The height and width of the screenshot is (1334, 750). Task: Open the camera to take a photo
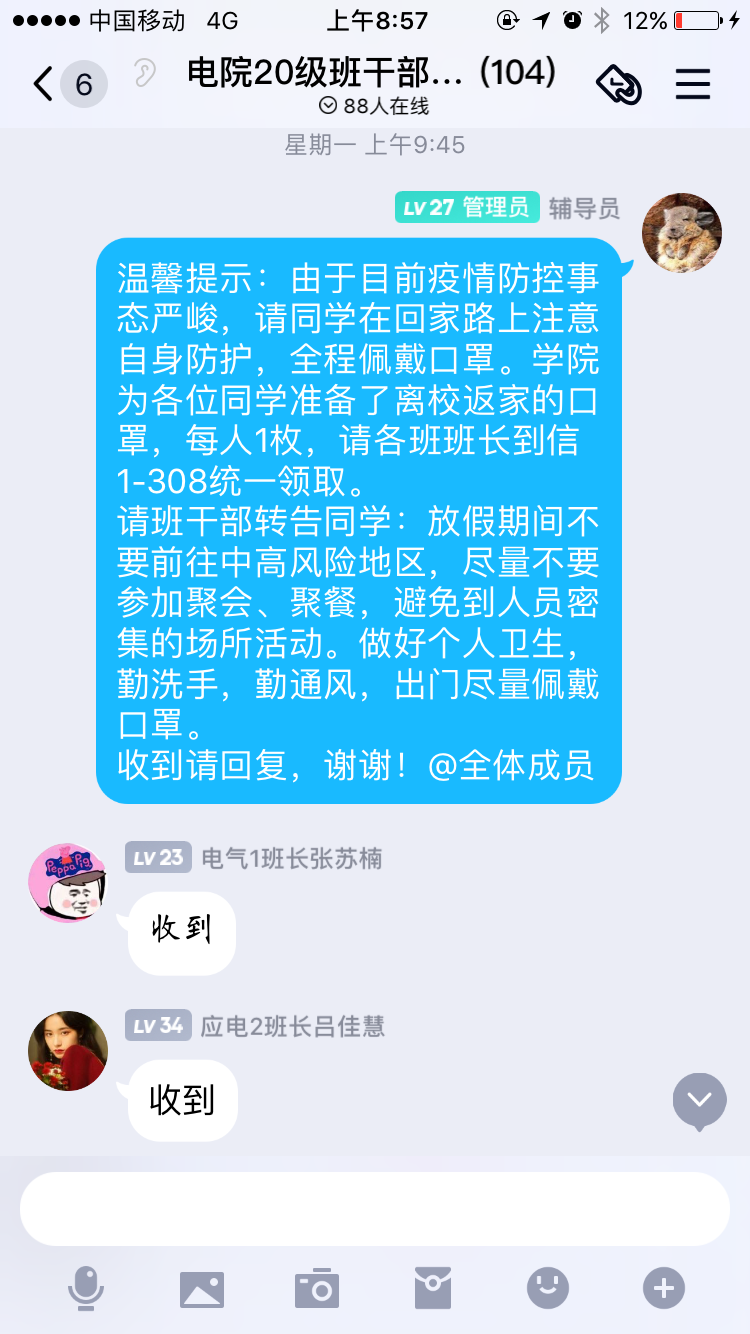[317, 1288]
